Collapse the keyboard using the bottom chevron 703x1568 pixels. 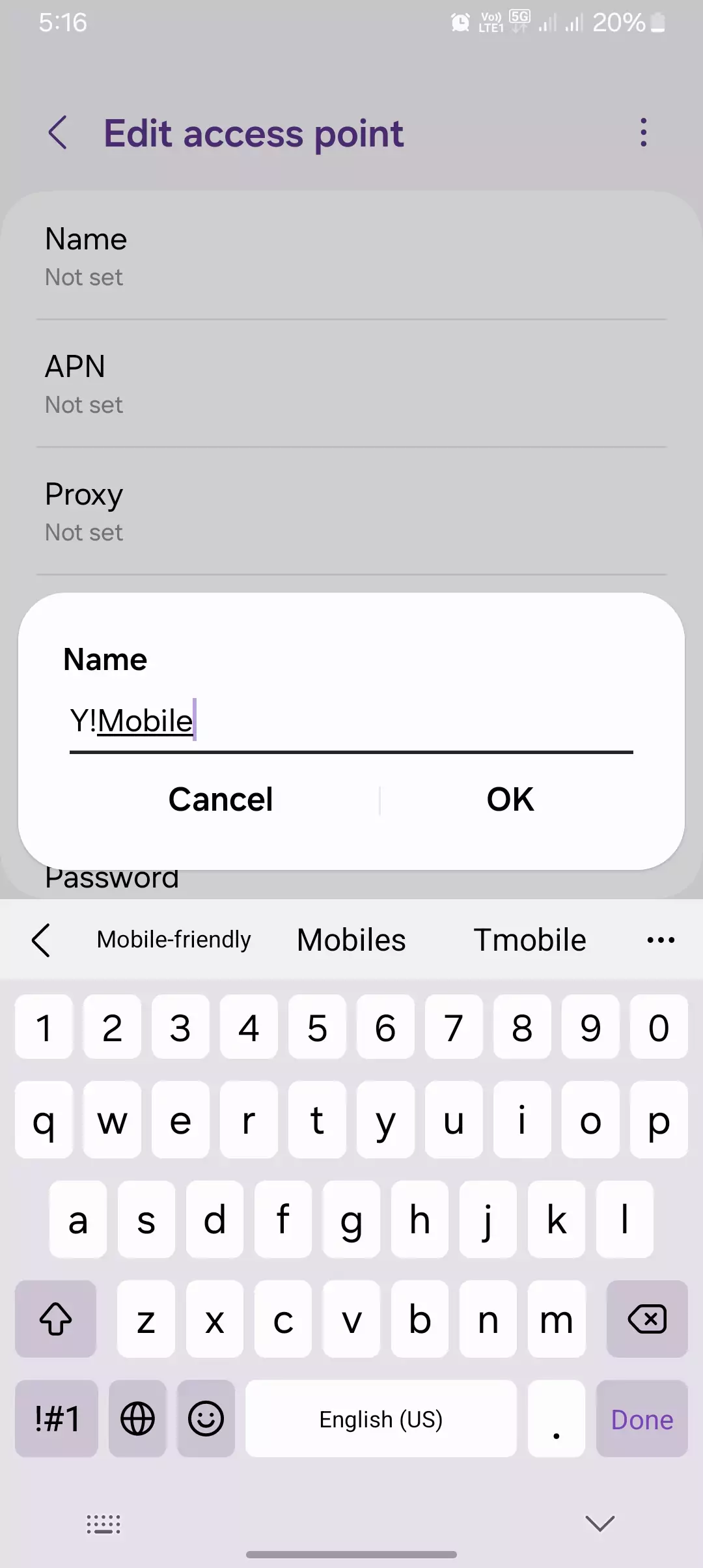599,1524
